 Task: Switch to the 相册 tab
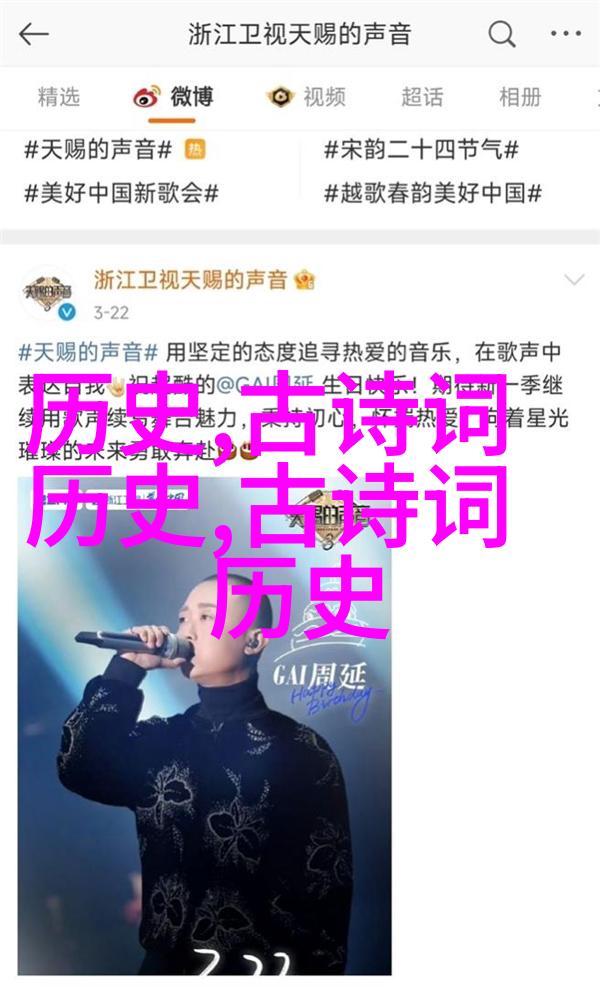[521, 97]
